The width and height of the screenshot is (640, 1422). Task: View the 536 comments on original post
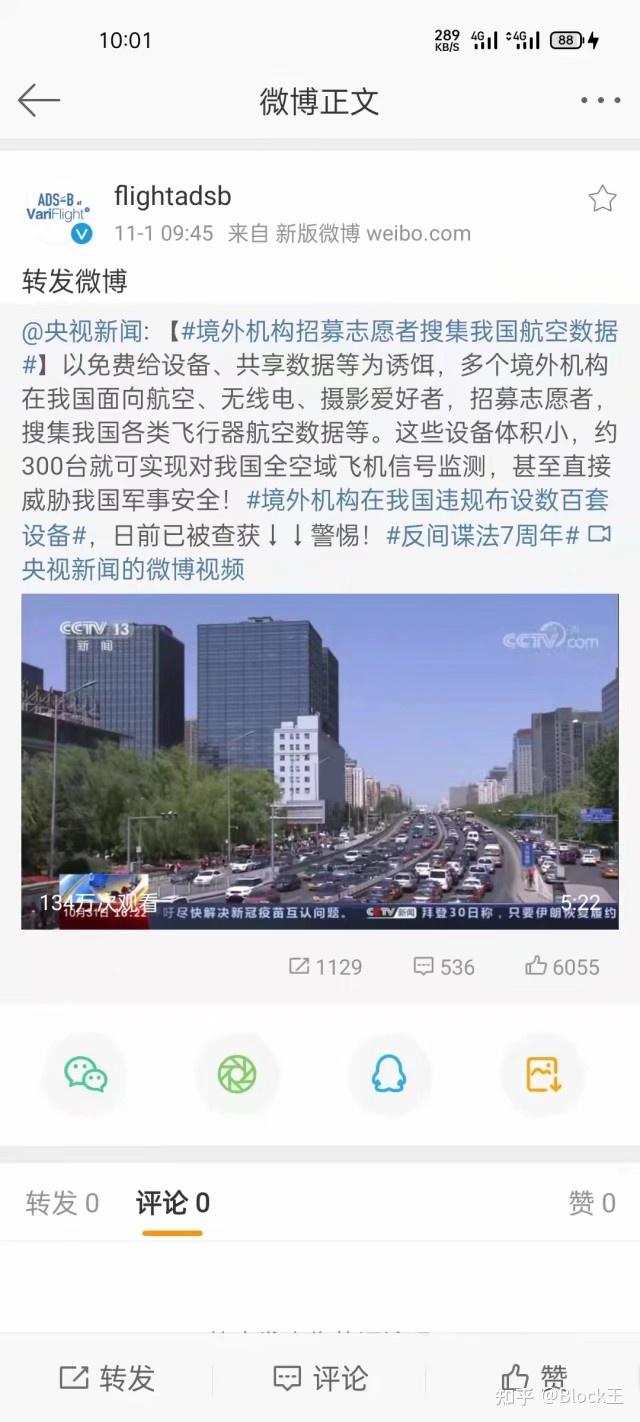444,966
